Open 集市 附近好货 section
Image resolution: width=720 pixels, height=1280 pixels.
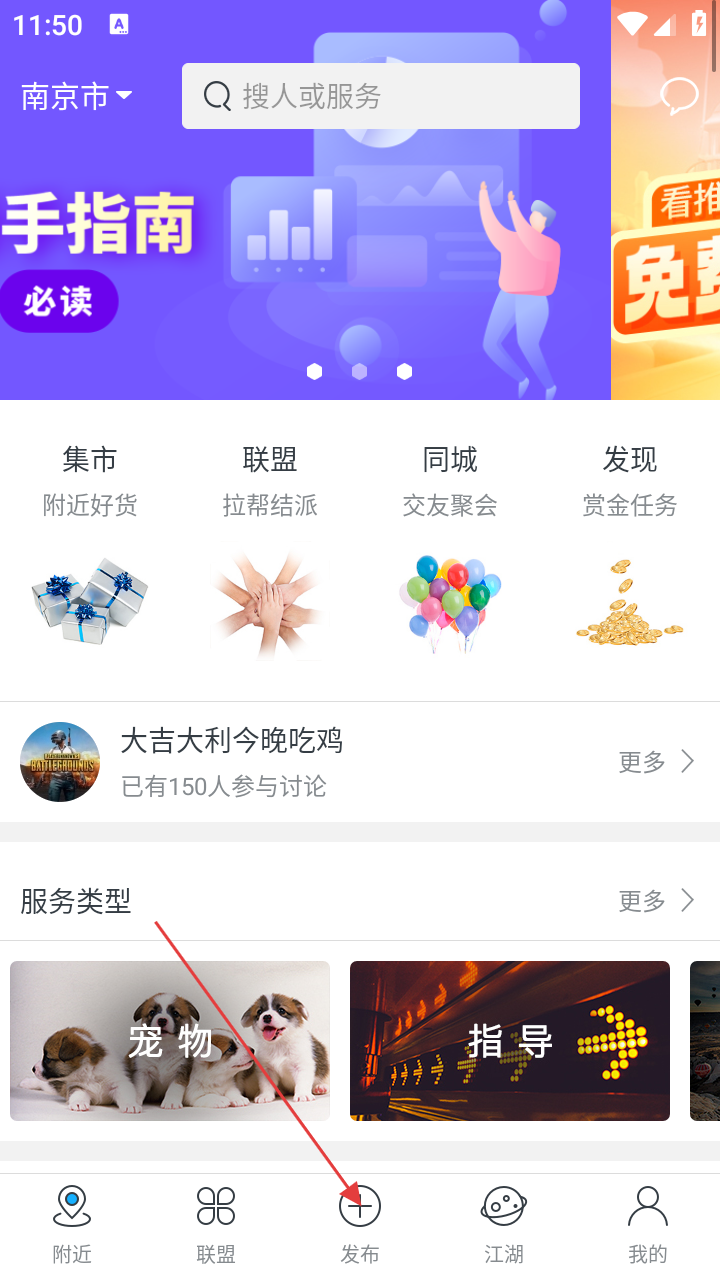pos(90,550)
